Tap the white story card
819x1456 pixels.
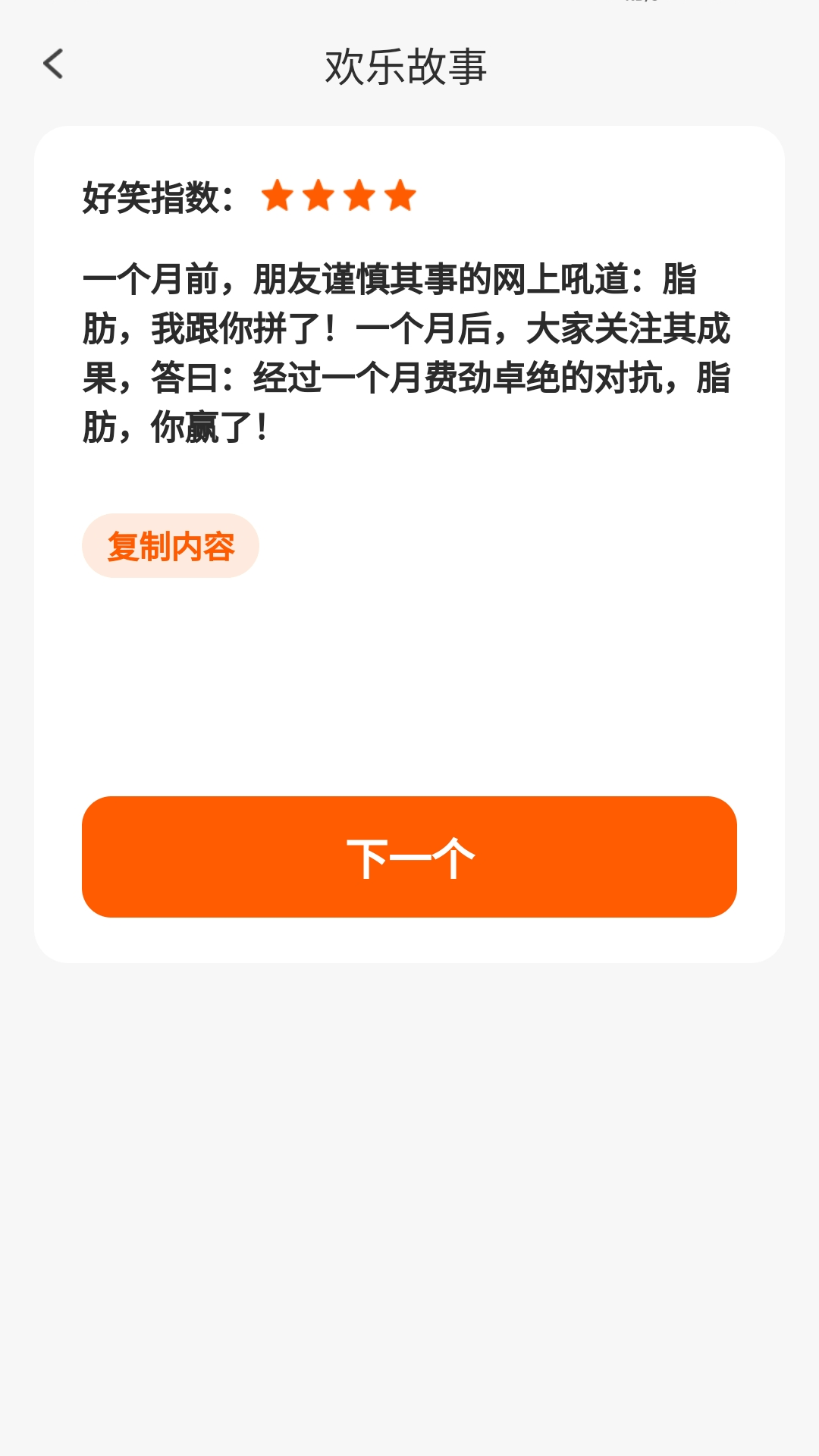409,682
